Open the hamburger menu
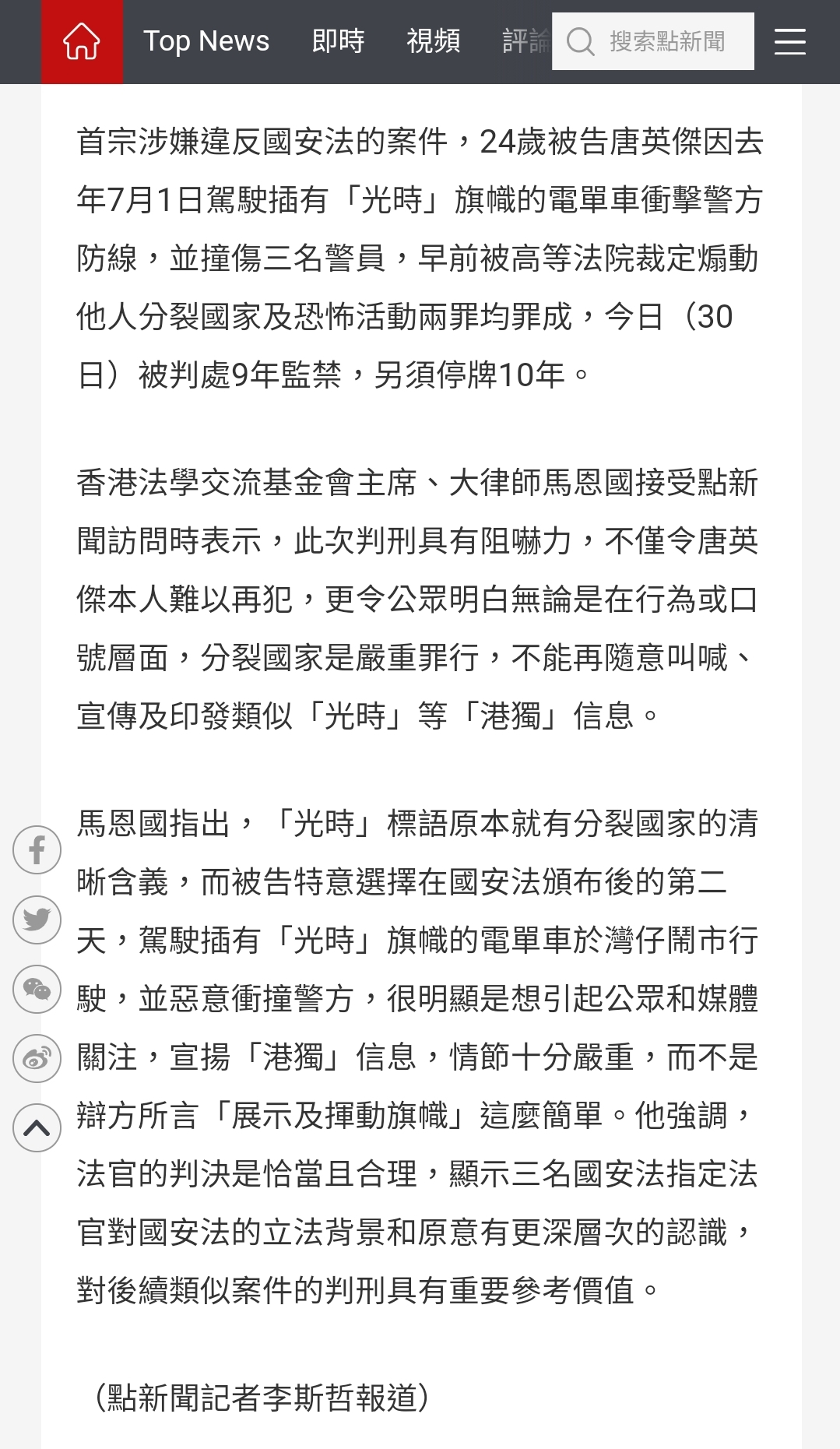 (x=789, y=41)
